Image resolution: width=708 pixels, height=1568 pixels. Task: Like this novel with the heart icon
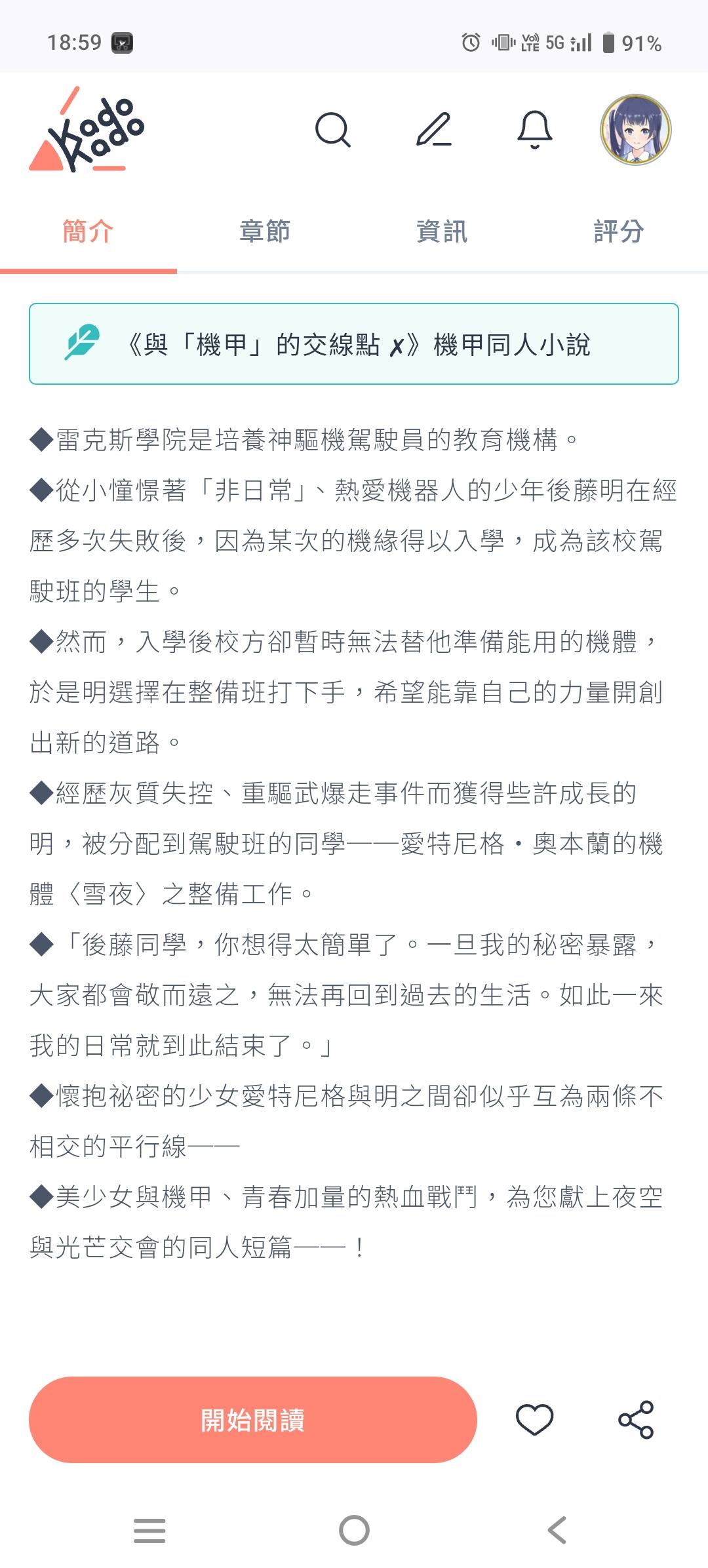pyautogui.click(x=535, y=1420)
